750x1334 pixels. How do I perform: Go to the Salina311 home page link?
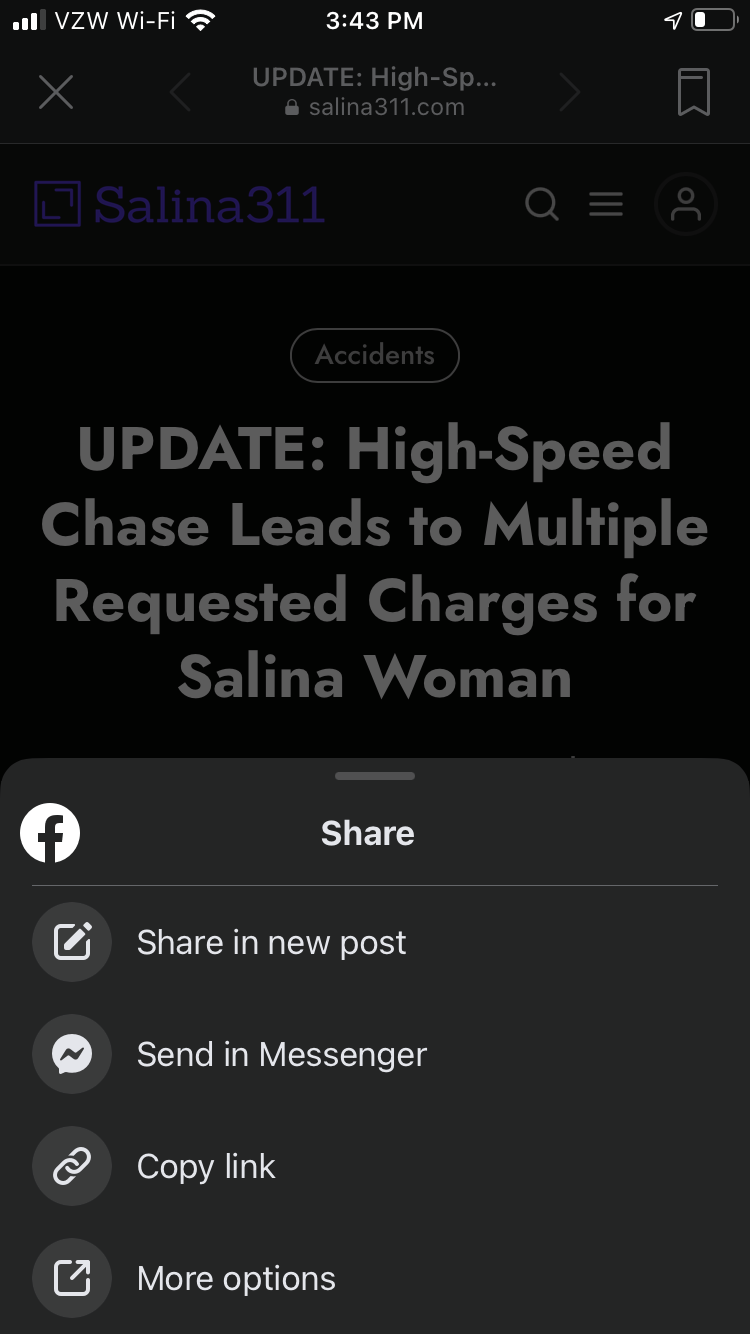[x=180, y=205]
